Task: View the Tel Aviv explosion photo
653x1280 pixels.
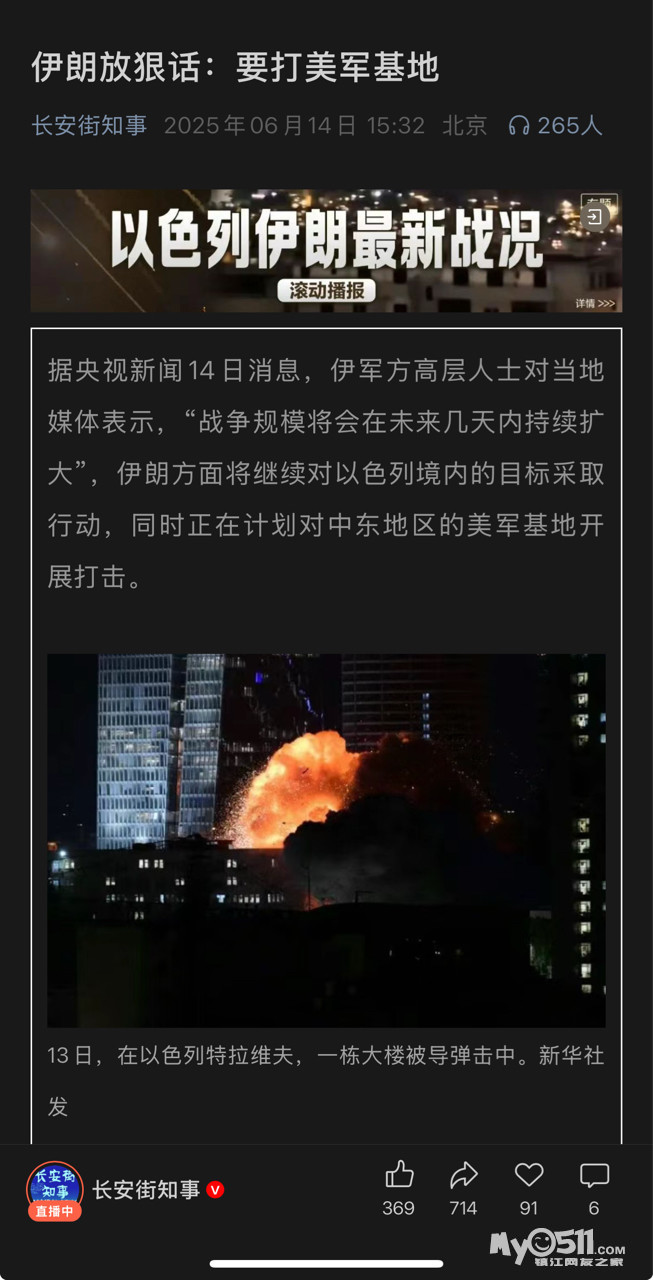Action: 326,840
